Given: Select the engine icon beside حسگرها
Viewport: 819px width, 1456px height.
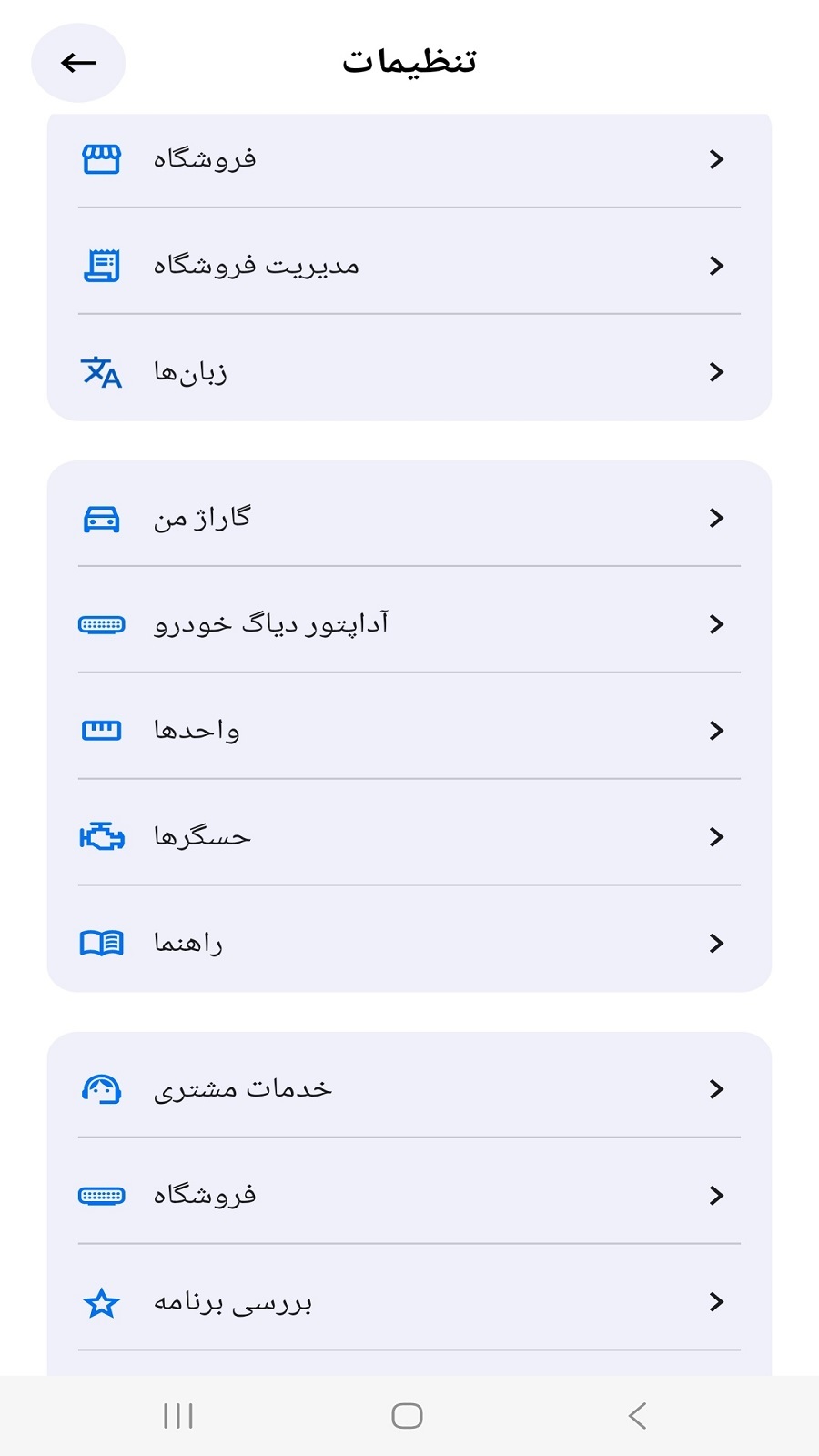Looking at the screenshot, I should (102, 836).
